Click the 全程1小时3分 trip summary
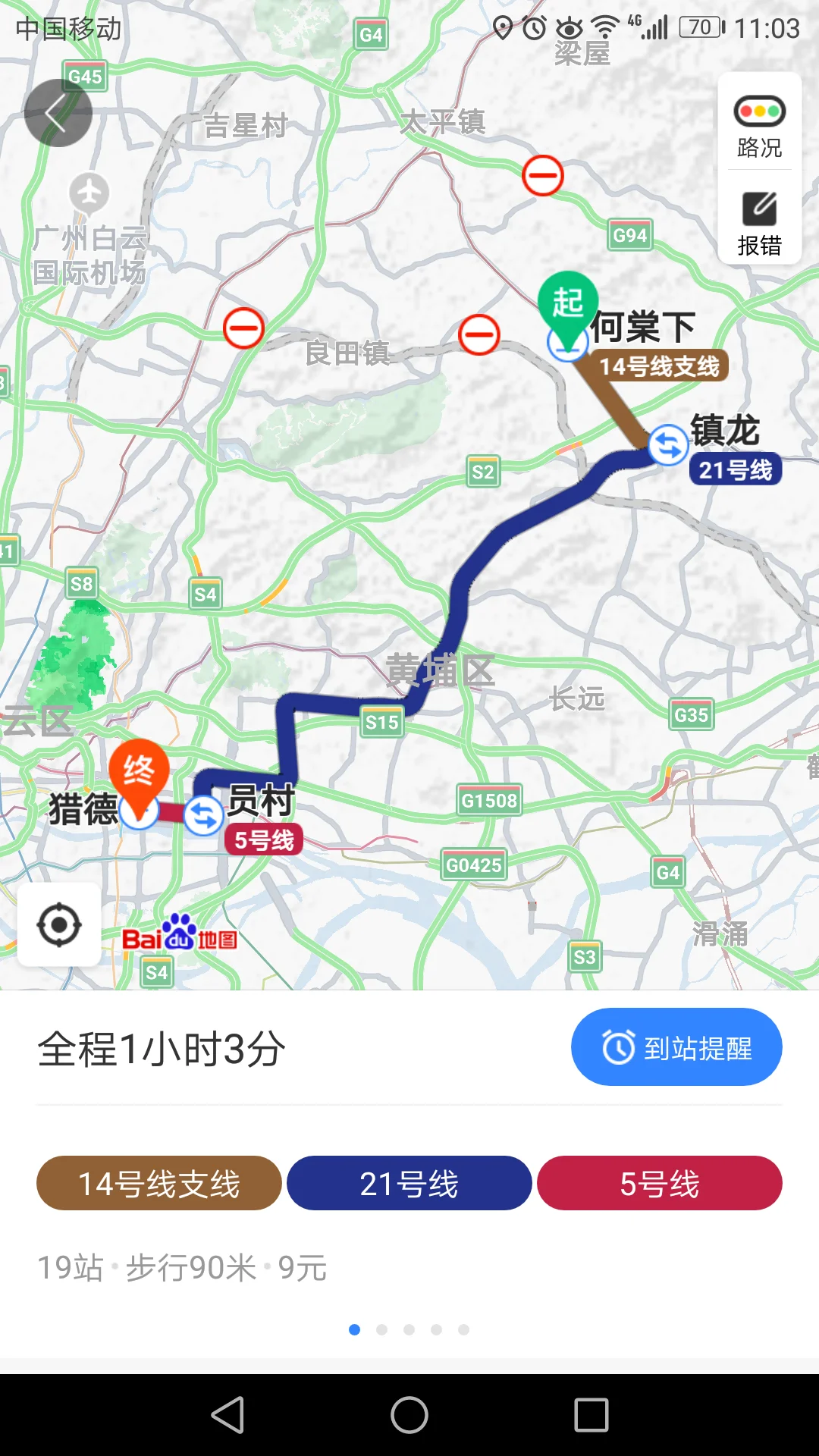 (x=161, y=1048)
